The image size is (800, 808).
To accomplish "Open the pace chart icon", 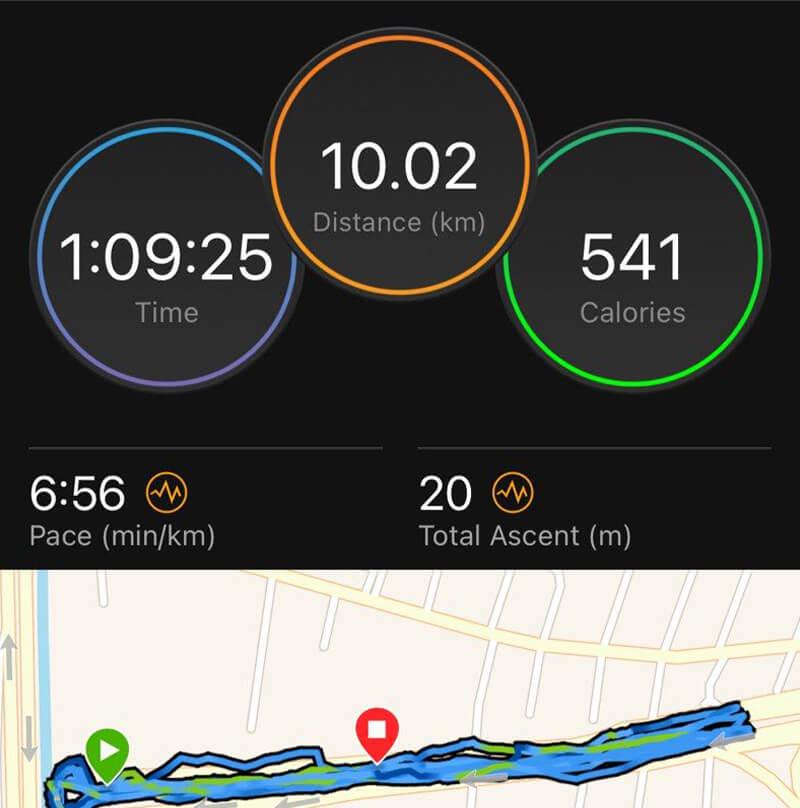I will (166, 493).
